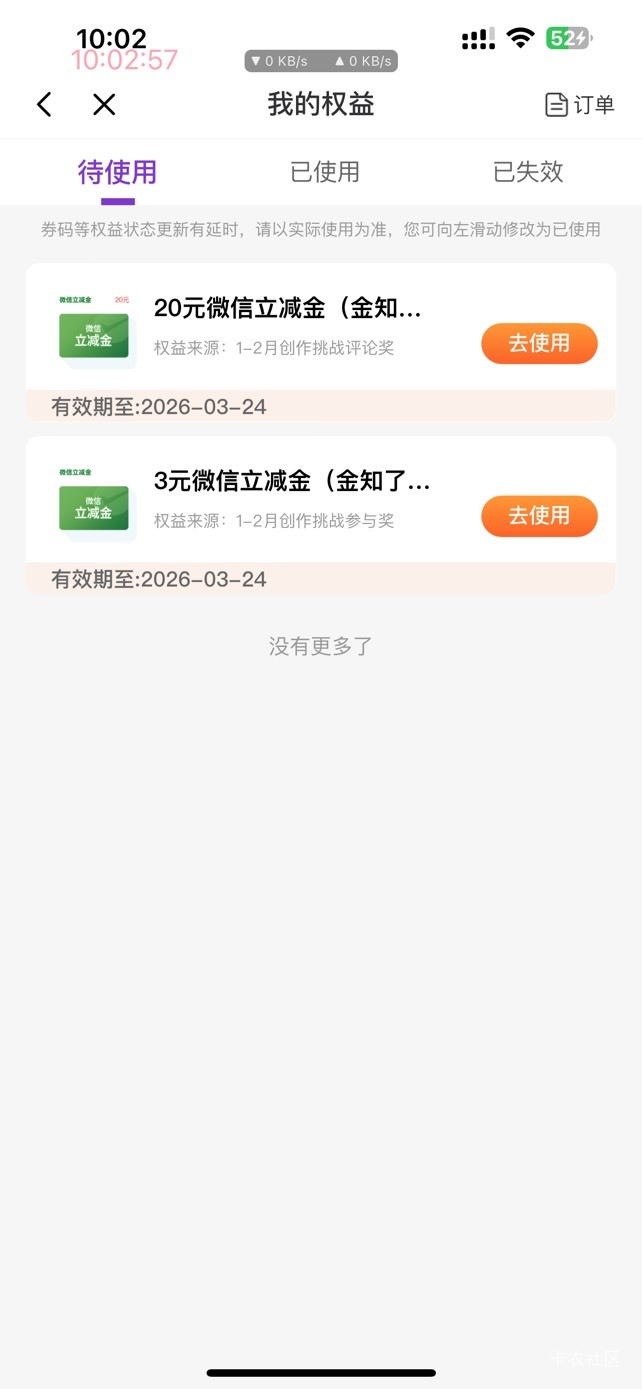
Task: Switch to the 已失效 tab
Action: pyautogui.click(x=528, y=172)
